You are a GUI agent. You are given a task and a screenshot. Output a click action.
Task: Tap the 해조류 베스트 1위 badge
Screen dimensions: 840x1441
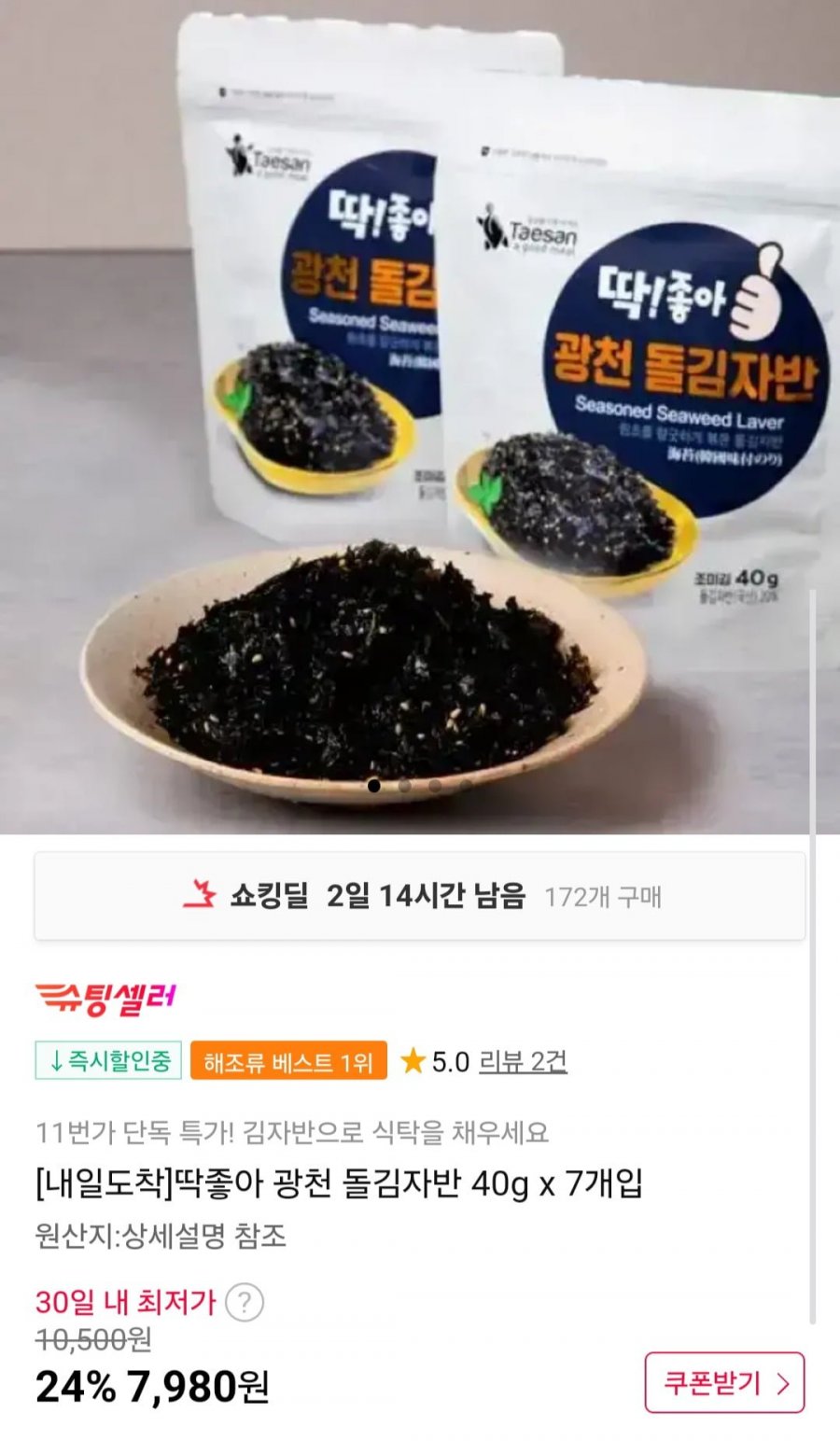(x=288, y=1061)
